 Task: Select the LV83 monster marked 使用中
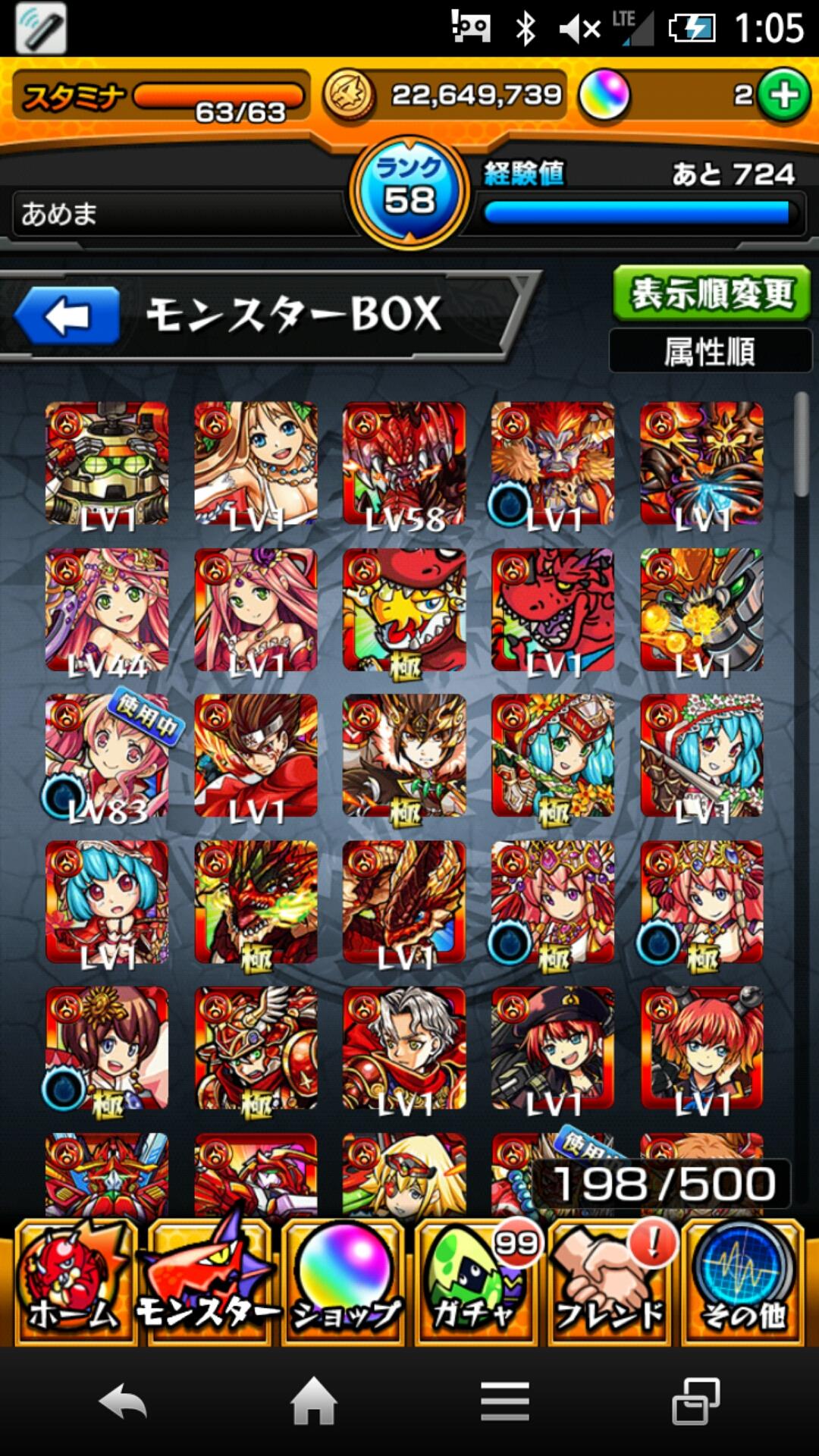[107, 757]
